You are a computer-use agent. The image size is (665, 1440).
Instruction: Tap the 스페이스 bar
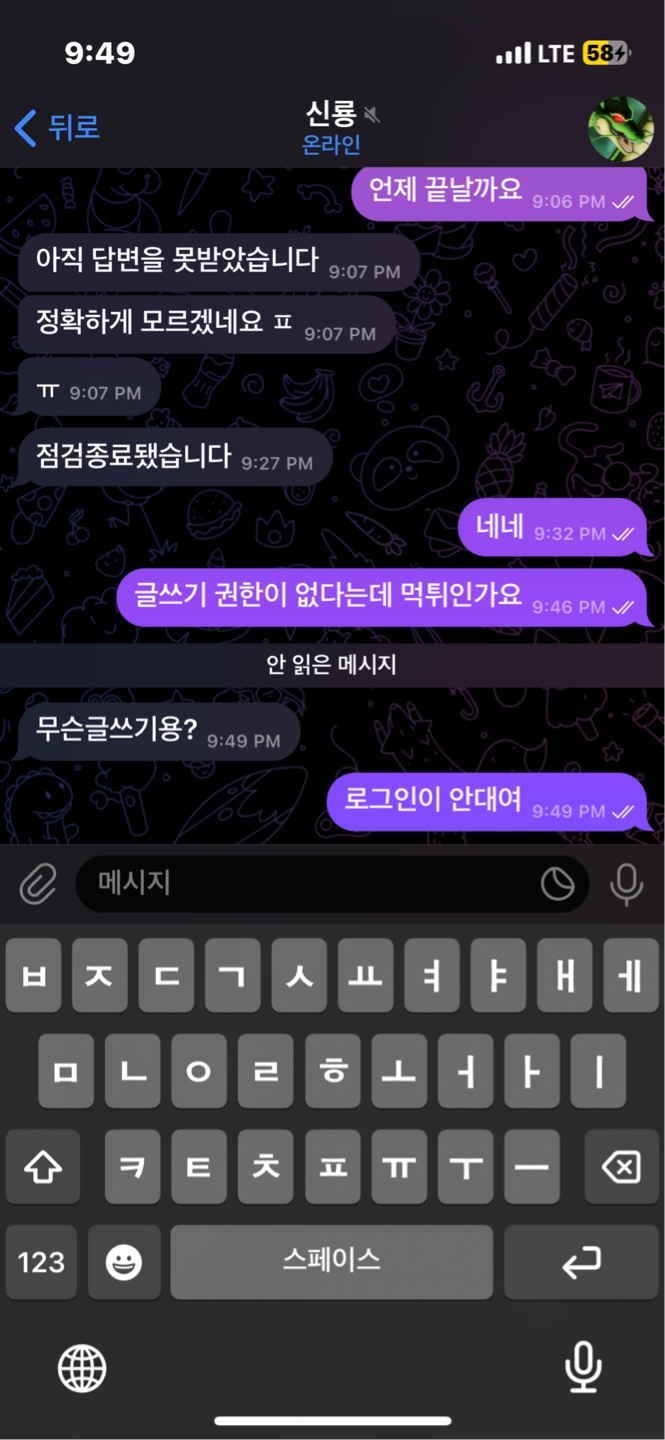click(x=331, y=1262)
